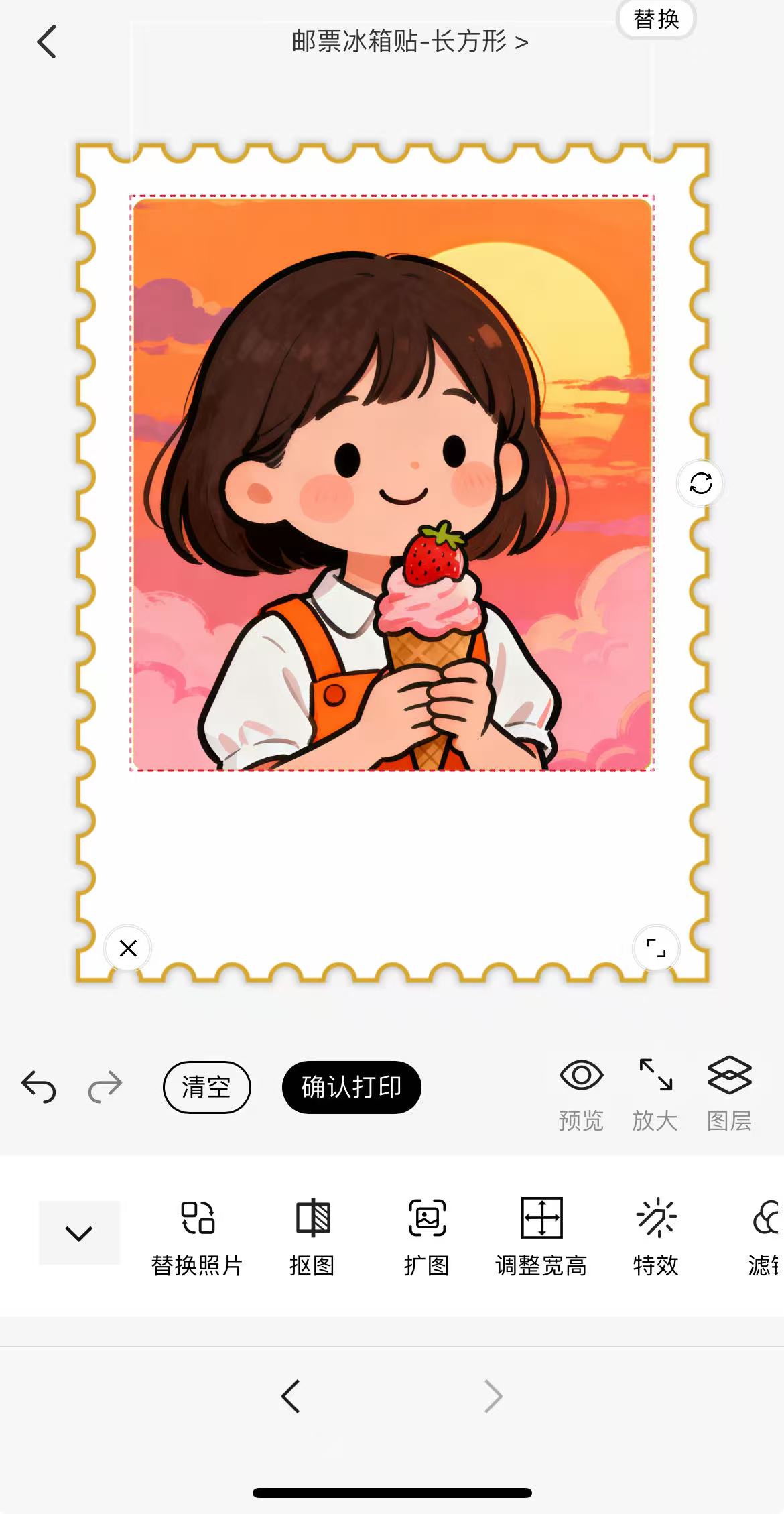This screenshot has height=1514, width=784.
Task: Collapse the tool panel with the down chevron
Action: (79, 1233)
